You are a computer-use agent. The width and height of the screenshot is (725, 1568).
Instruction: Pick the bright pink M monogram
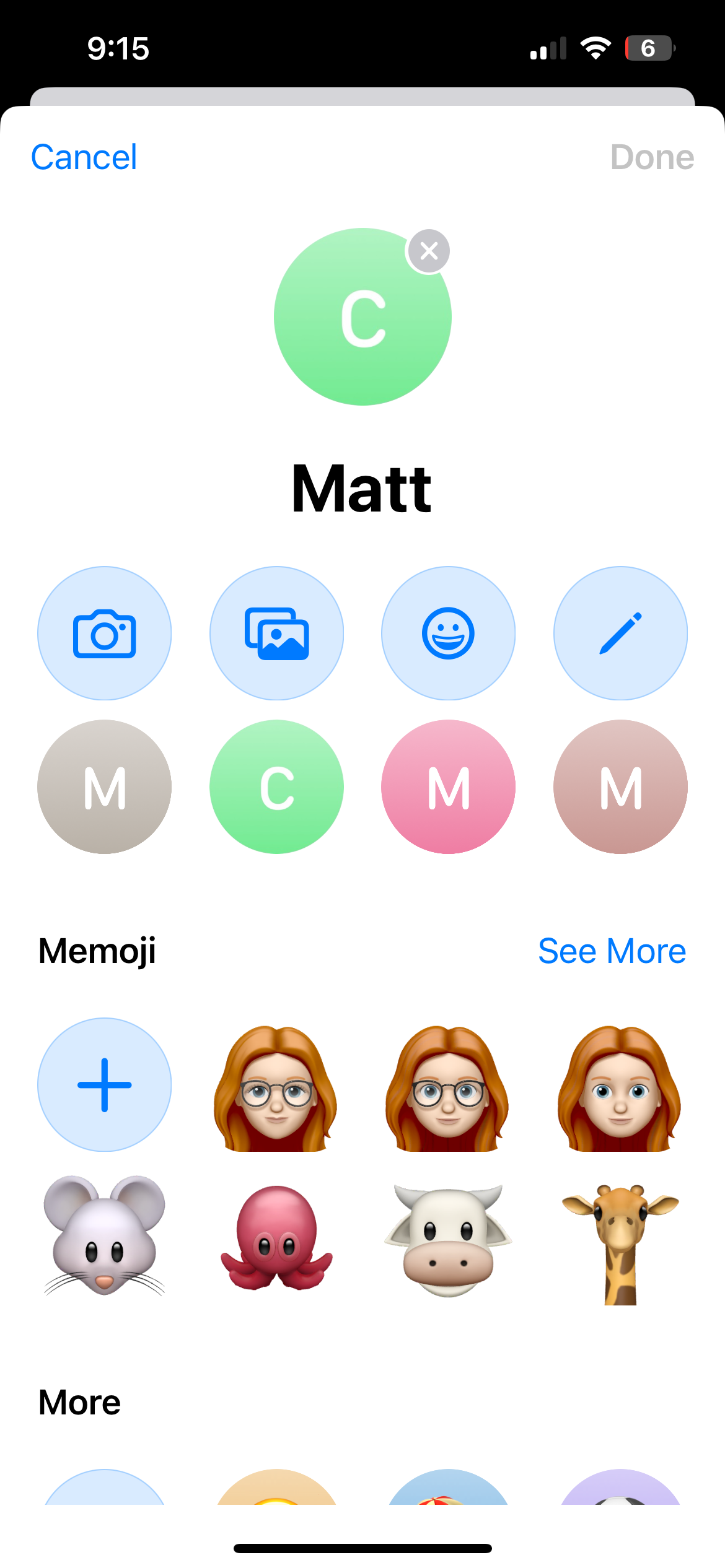[x=448, y=786]
